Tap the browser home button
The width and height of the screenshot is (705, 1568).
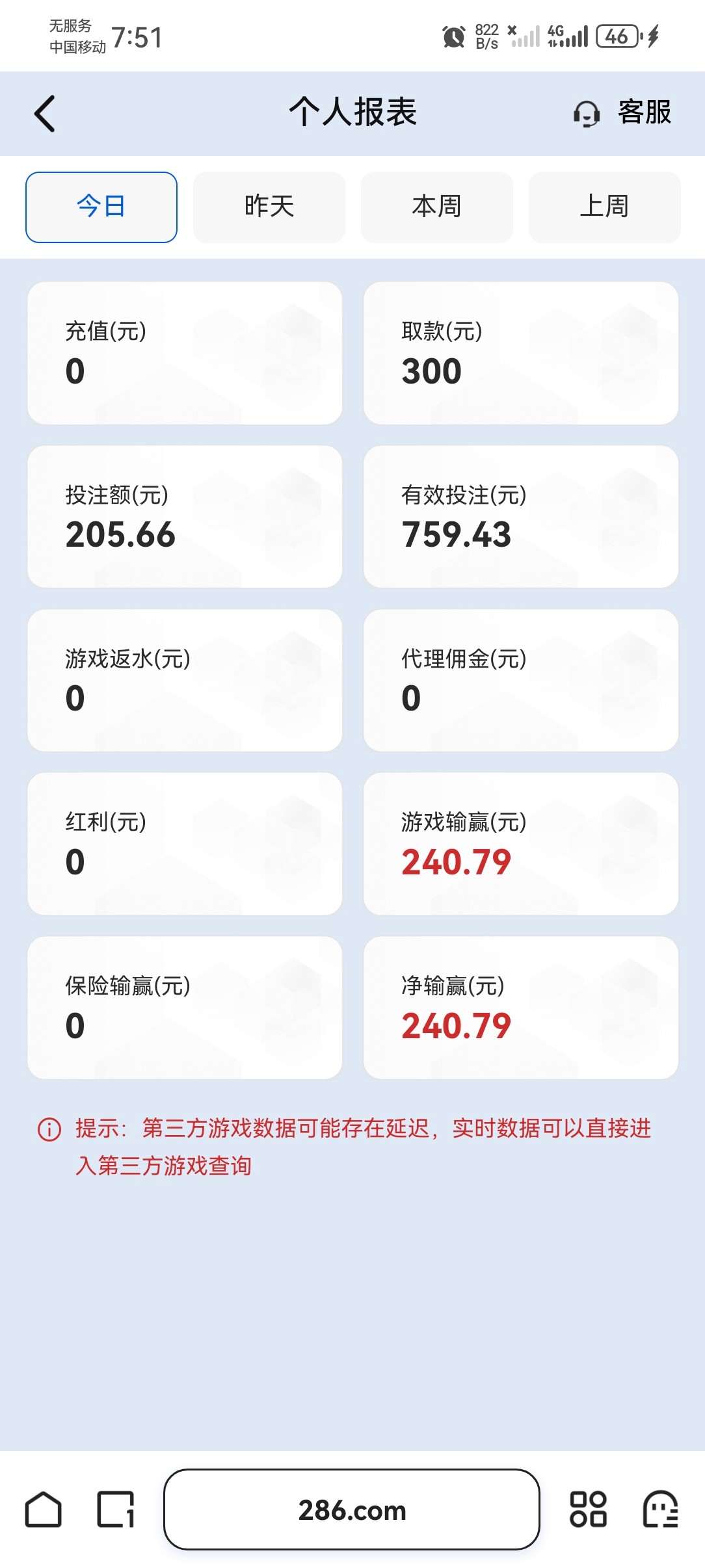[44, 1509]
